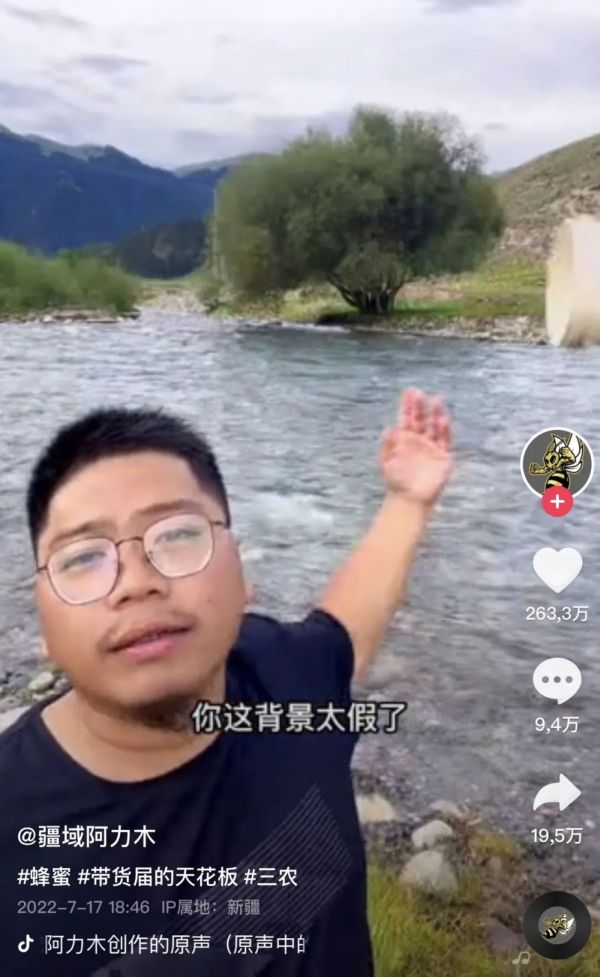Open the comments section
The width and height of the screenshot is (600, 977).
557,681
